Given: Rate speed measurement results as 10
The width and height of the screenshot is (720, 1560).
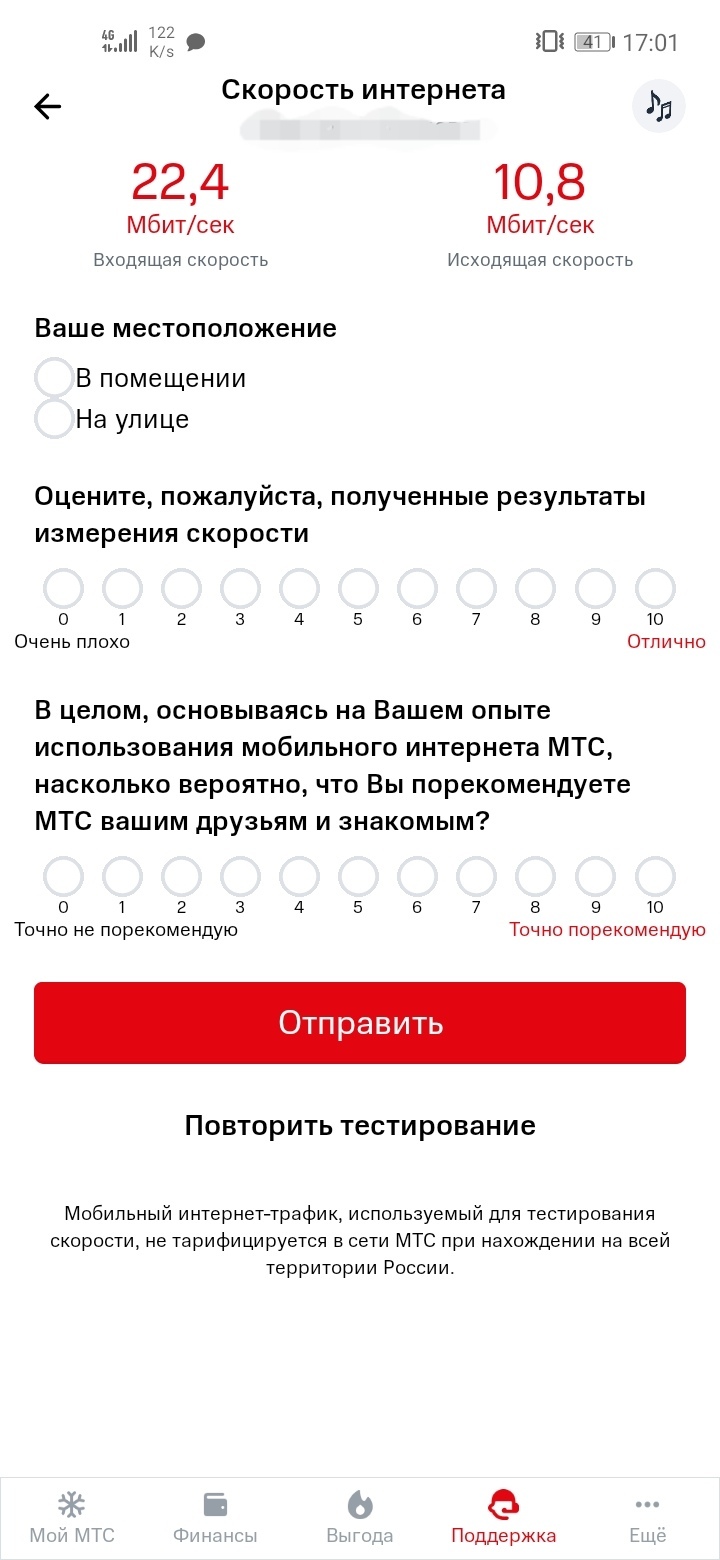Looking at the screenshot, I should (655, 588).
